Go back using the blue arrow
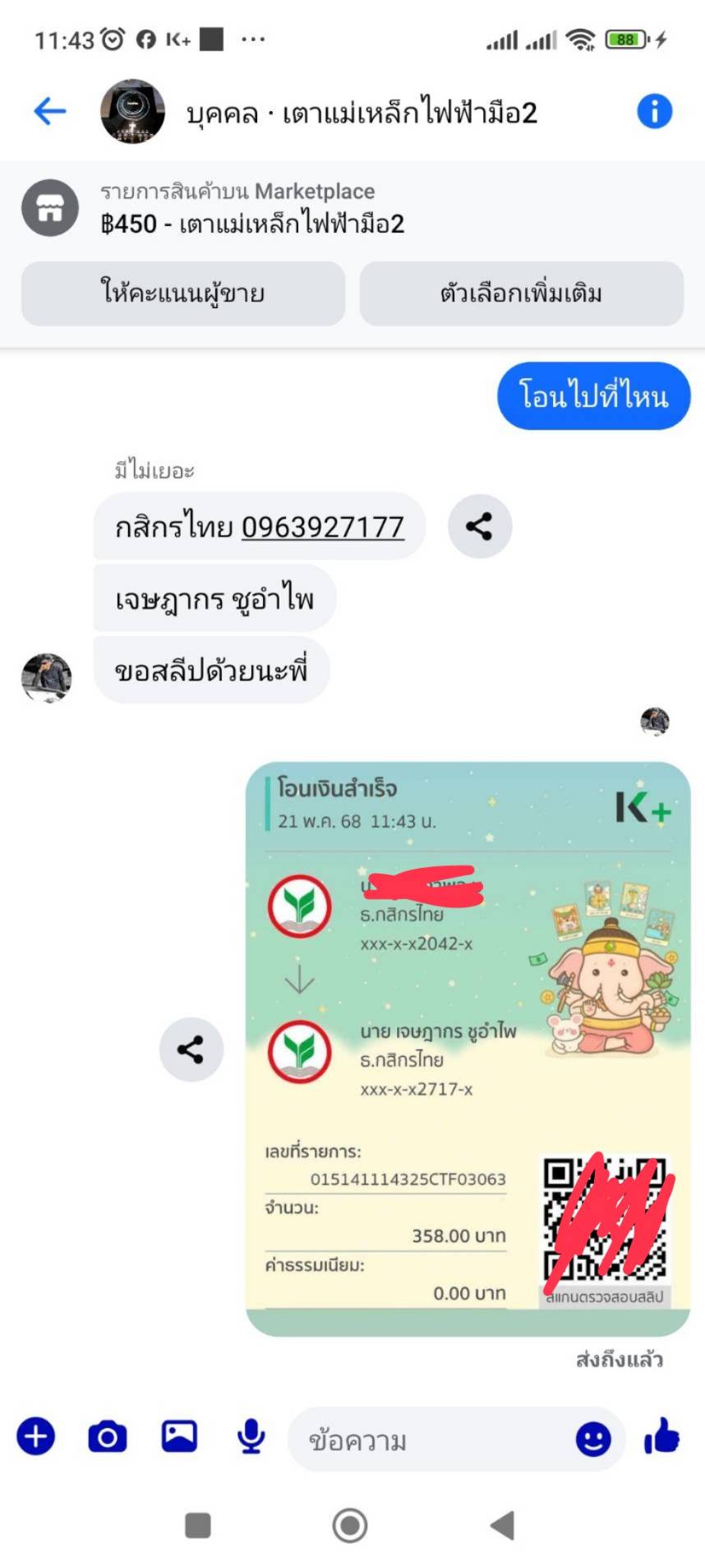This screenshot has width=705, height=1568. (49, 111)
